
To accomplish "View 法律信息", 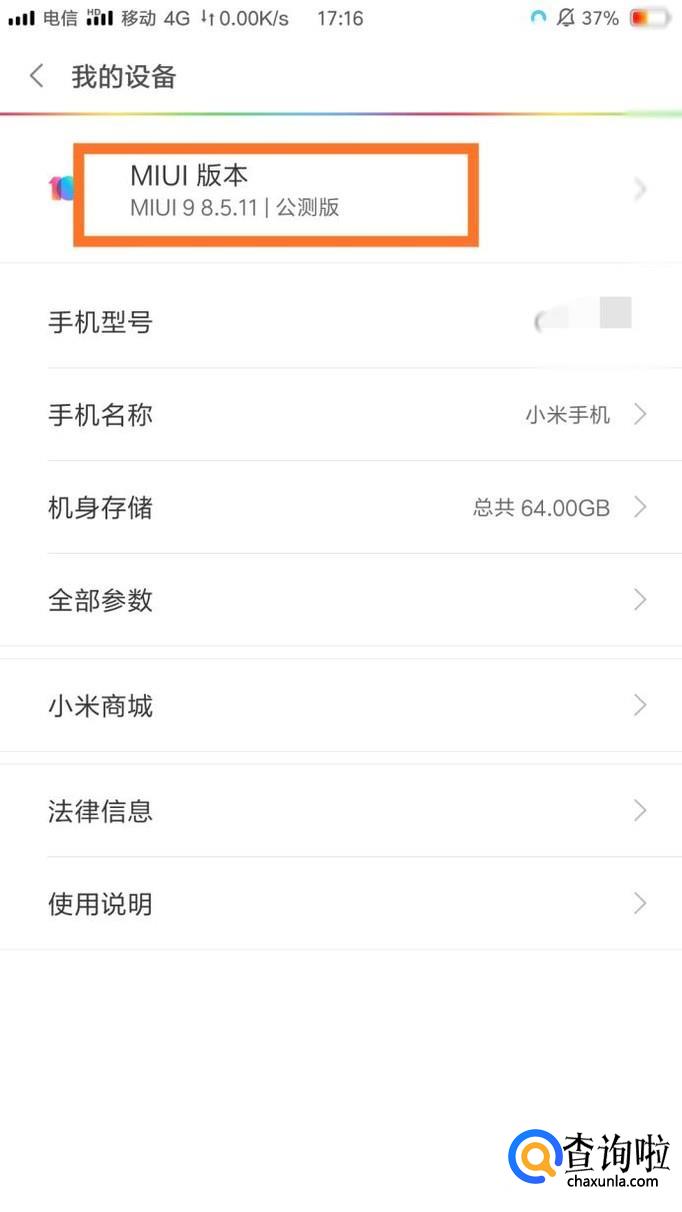I will click(x=340, y=810).
